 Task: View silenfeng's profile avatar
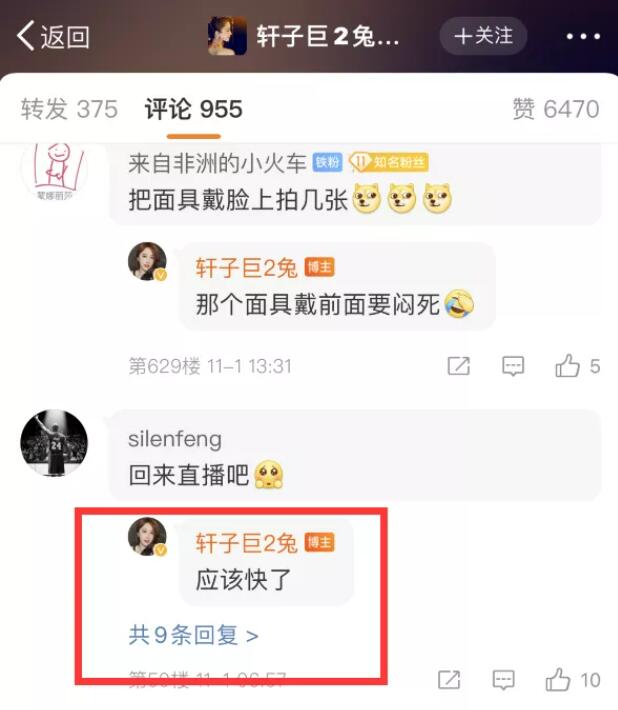pyautogui.click(x=54, y=443)
